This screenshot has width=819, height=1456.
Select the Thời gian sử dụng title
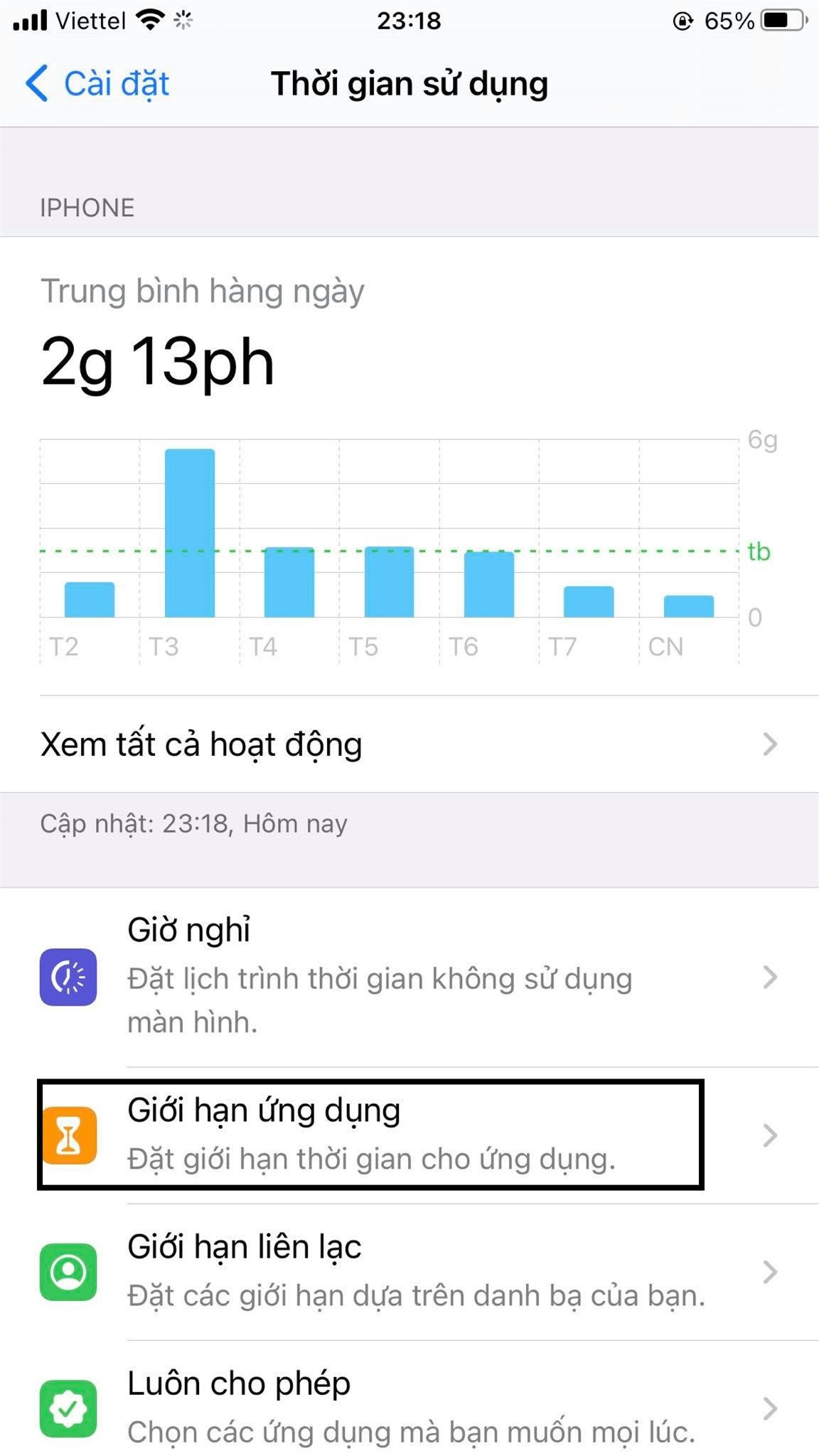(x=410, y=83)
